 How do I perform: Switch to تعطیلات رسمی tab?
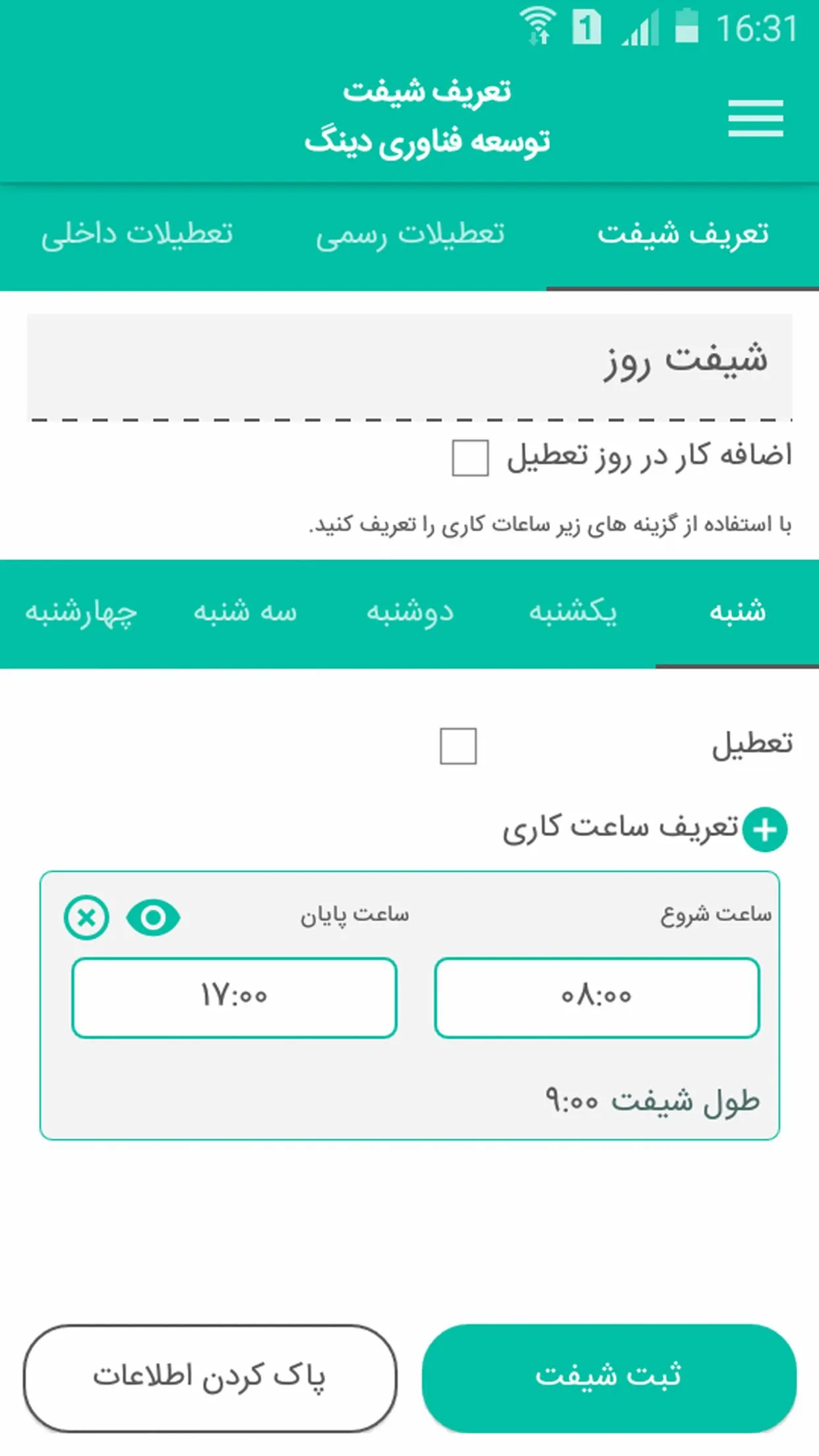[409, 235]
